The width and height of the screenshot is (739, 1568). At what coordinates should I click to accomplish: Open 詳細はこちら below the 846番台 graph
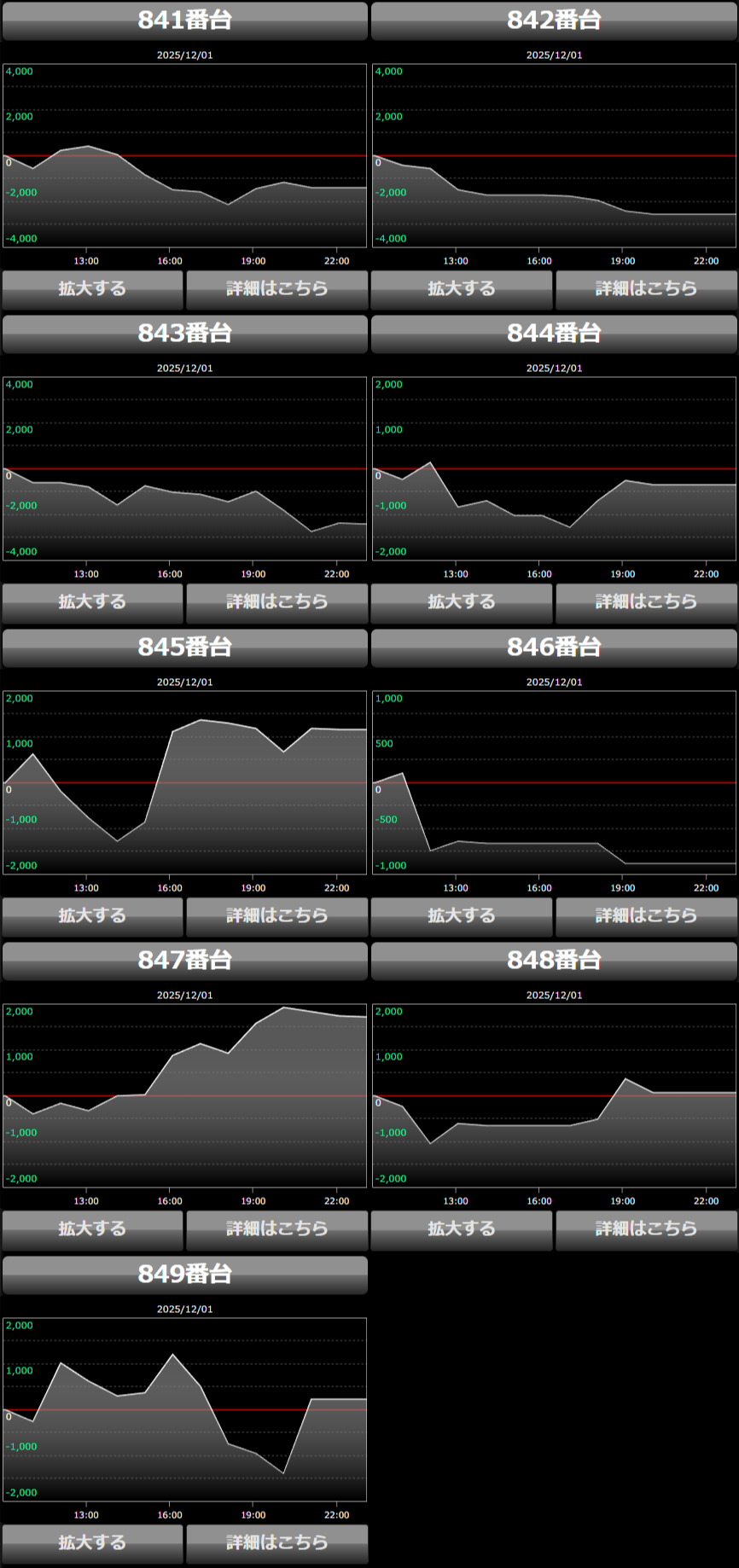click(x=646, y=916)
